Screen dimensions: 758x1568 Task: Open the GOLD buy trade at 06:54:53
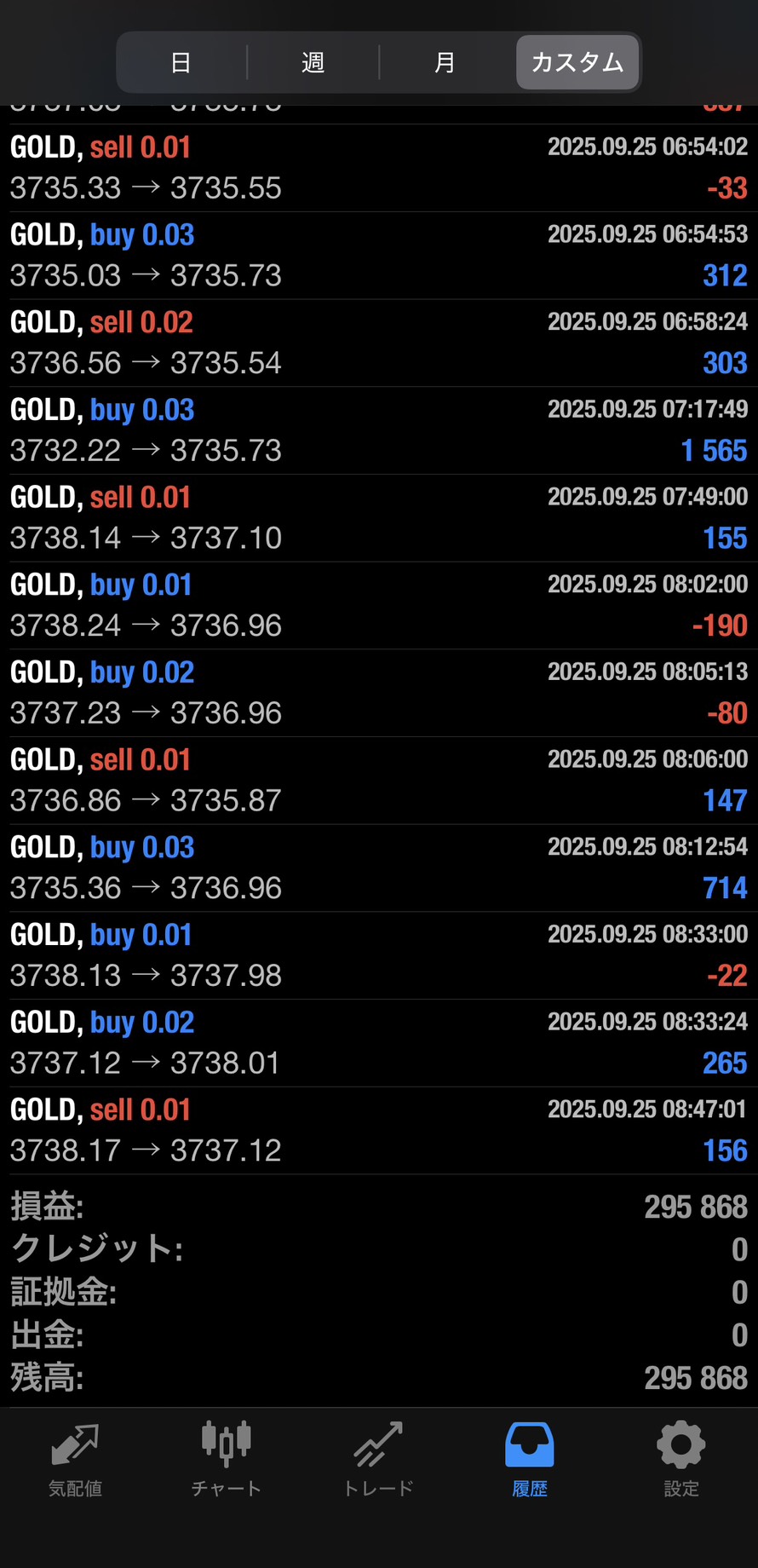point(378,256)
